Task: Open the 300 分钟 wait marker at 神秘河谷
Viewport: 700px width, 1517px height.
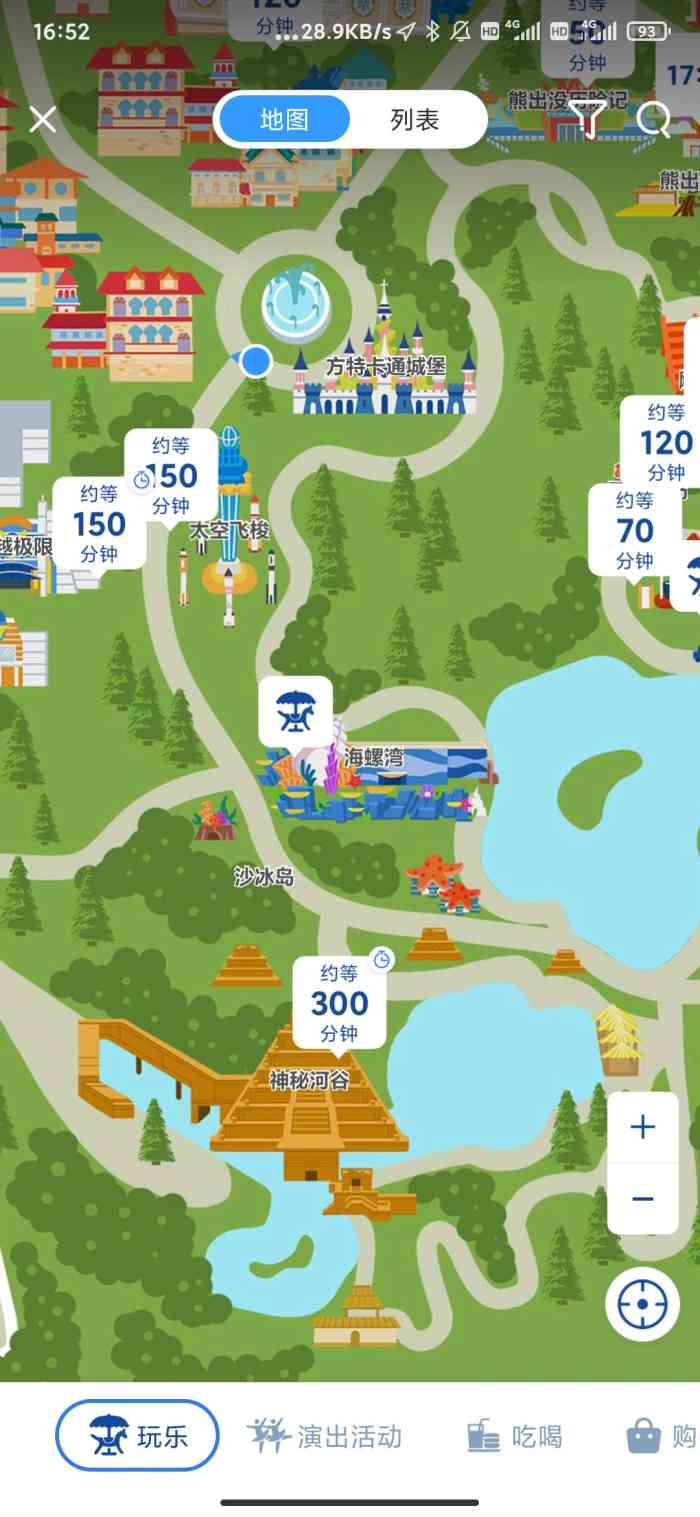Action: click(x=340, y=1002)
